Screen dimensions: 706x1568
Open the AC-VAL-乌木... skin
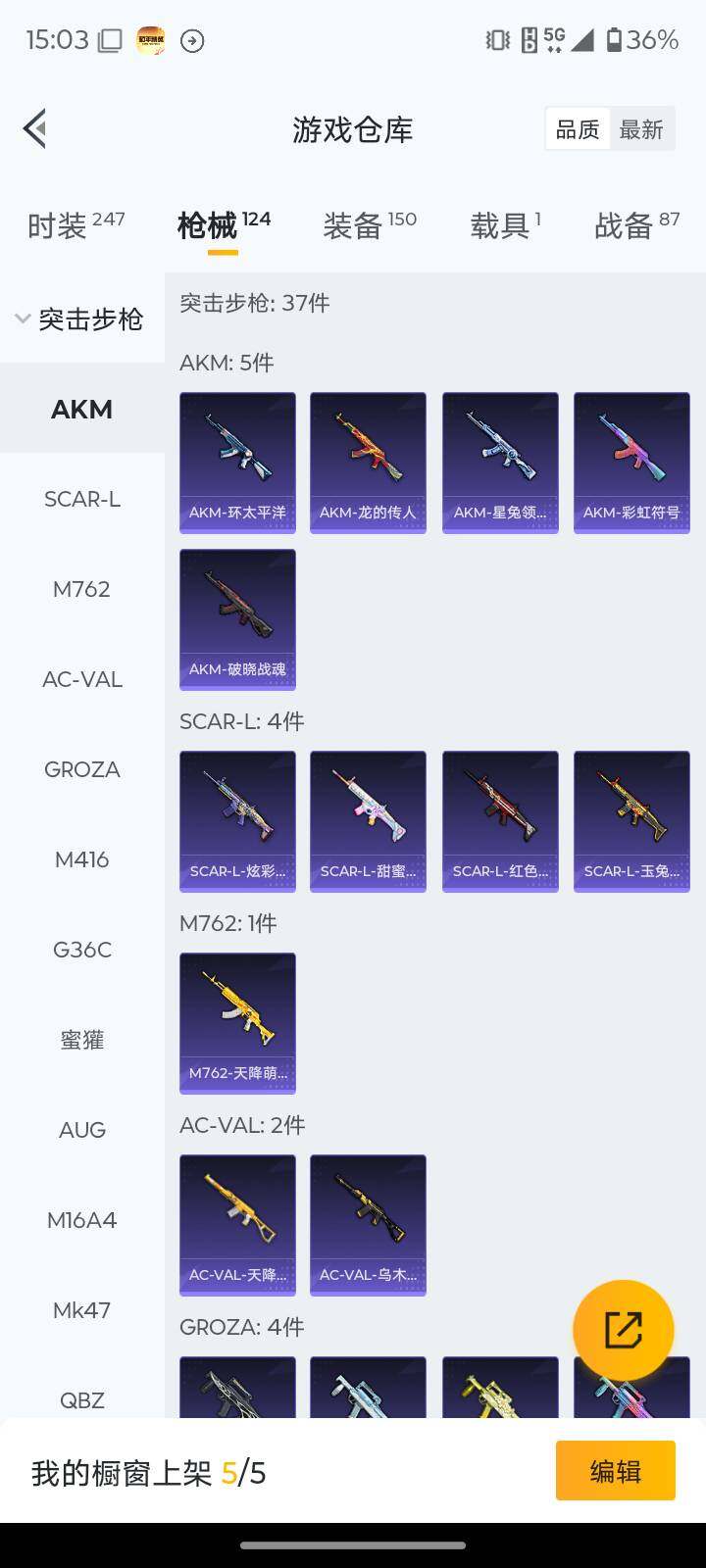tap(368, 1225)
